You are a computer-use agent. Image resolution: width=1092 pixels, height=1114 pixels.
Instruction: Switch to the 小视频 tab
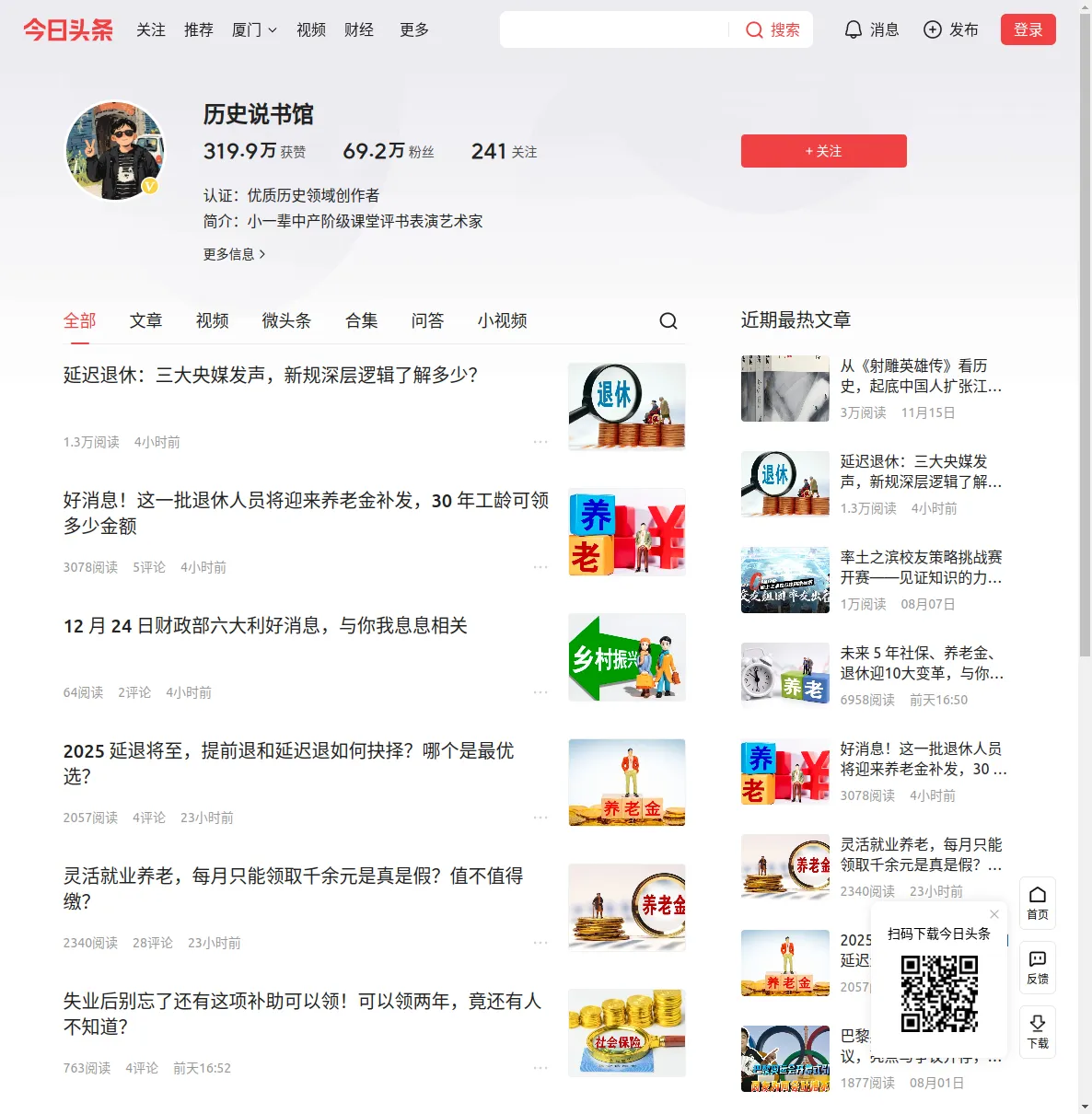click(502, 320)
